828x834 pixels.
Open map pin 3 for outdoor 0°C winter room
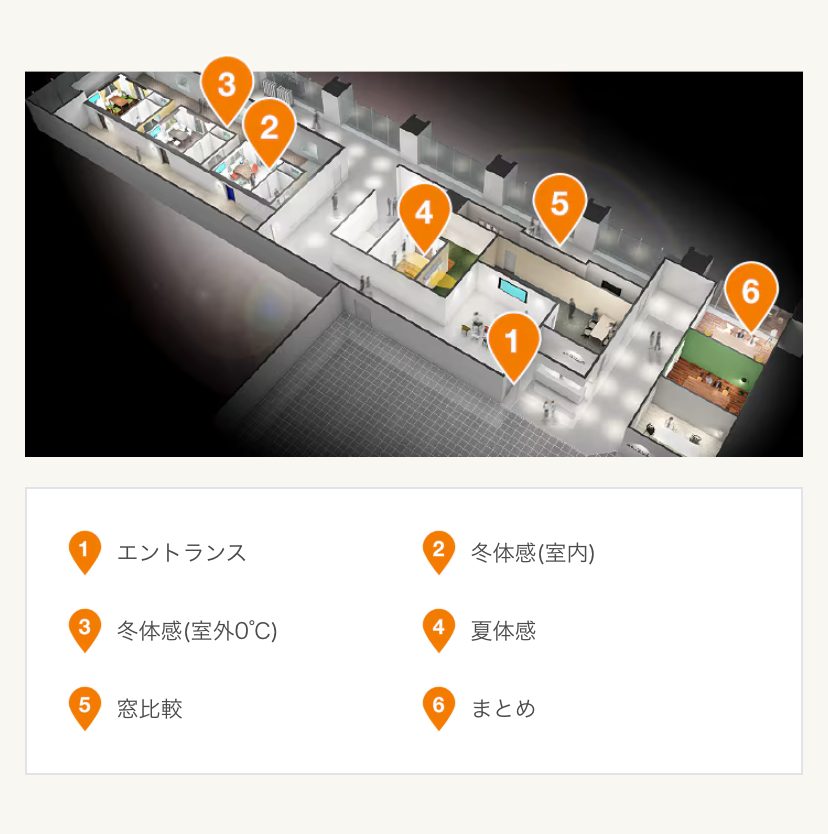(227, 85)
